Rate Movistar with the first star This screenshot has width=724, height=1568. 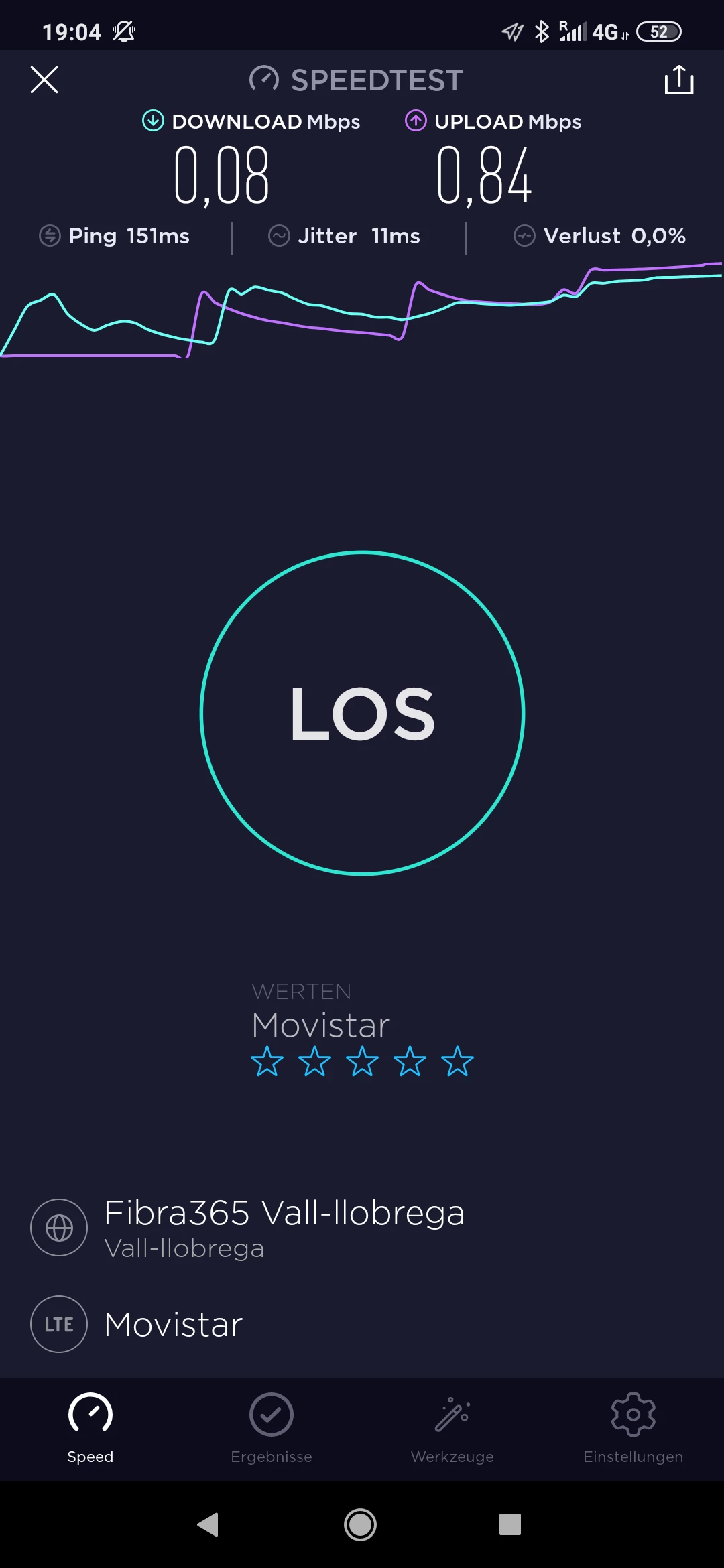coord(267,1061)
